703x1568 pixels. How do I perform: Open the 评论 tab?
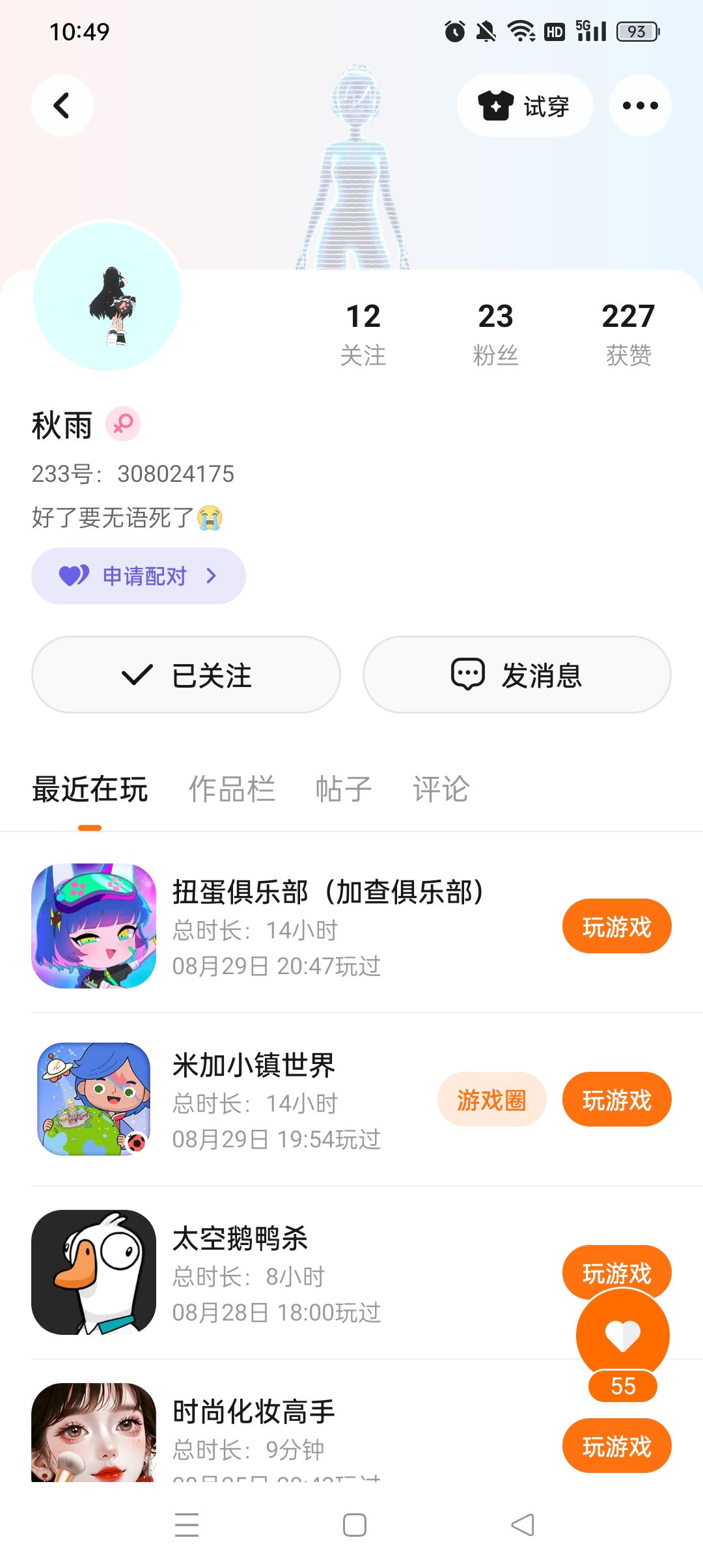click(441, 789)
